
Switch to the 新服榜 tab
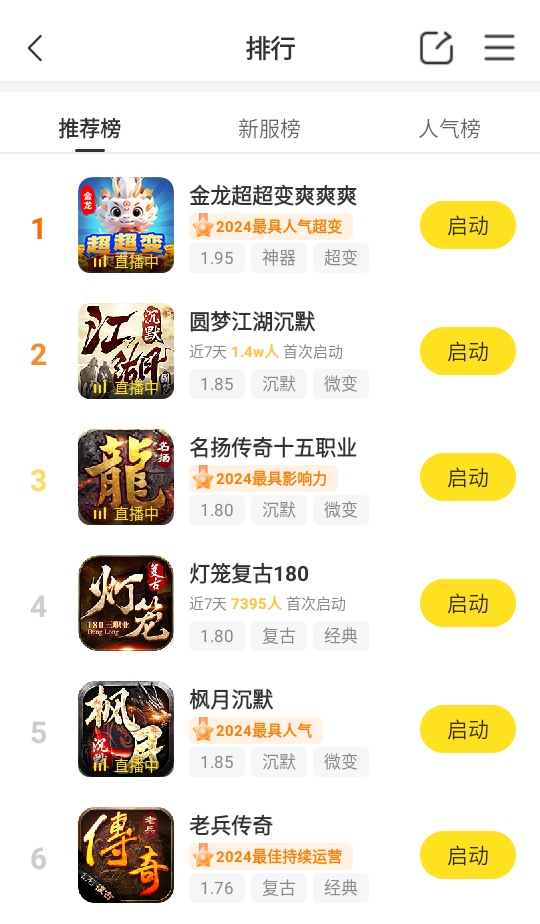[269, 128]
